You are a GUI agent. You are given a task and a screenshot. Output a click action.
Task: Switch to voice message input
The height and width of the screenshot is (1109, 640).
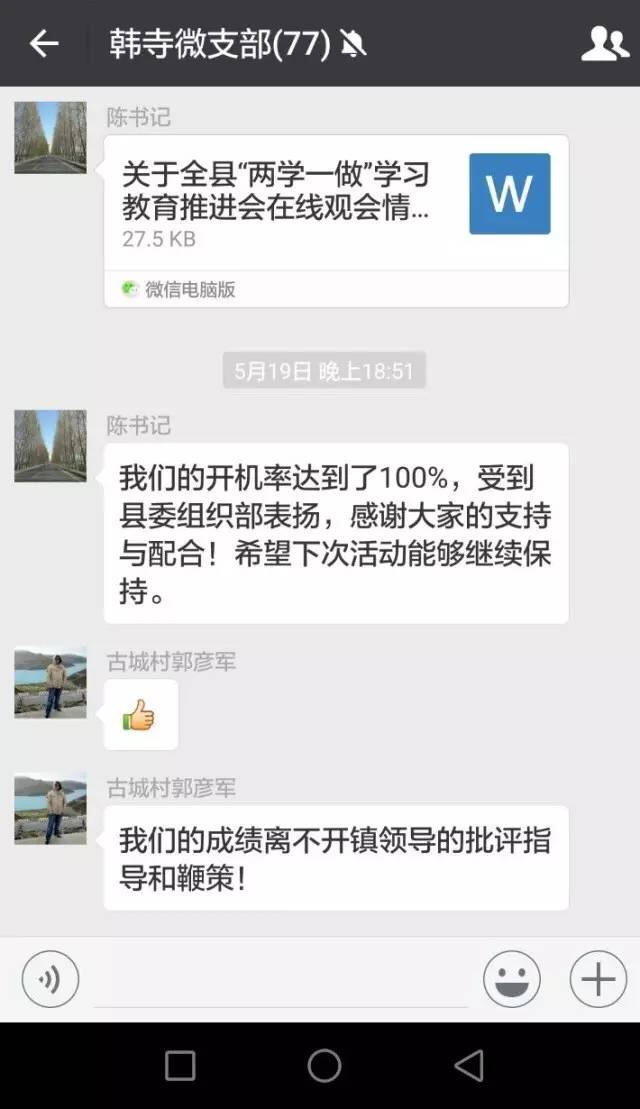click(x=50, y=977)
